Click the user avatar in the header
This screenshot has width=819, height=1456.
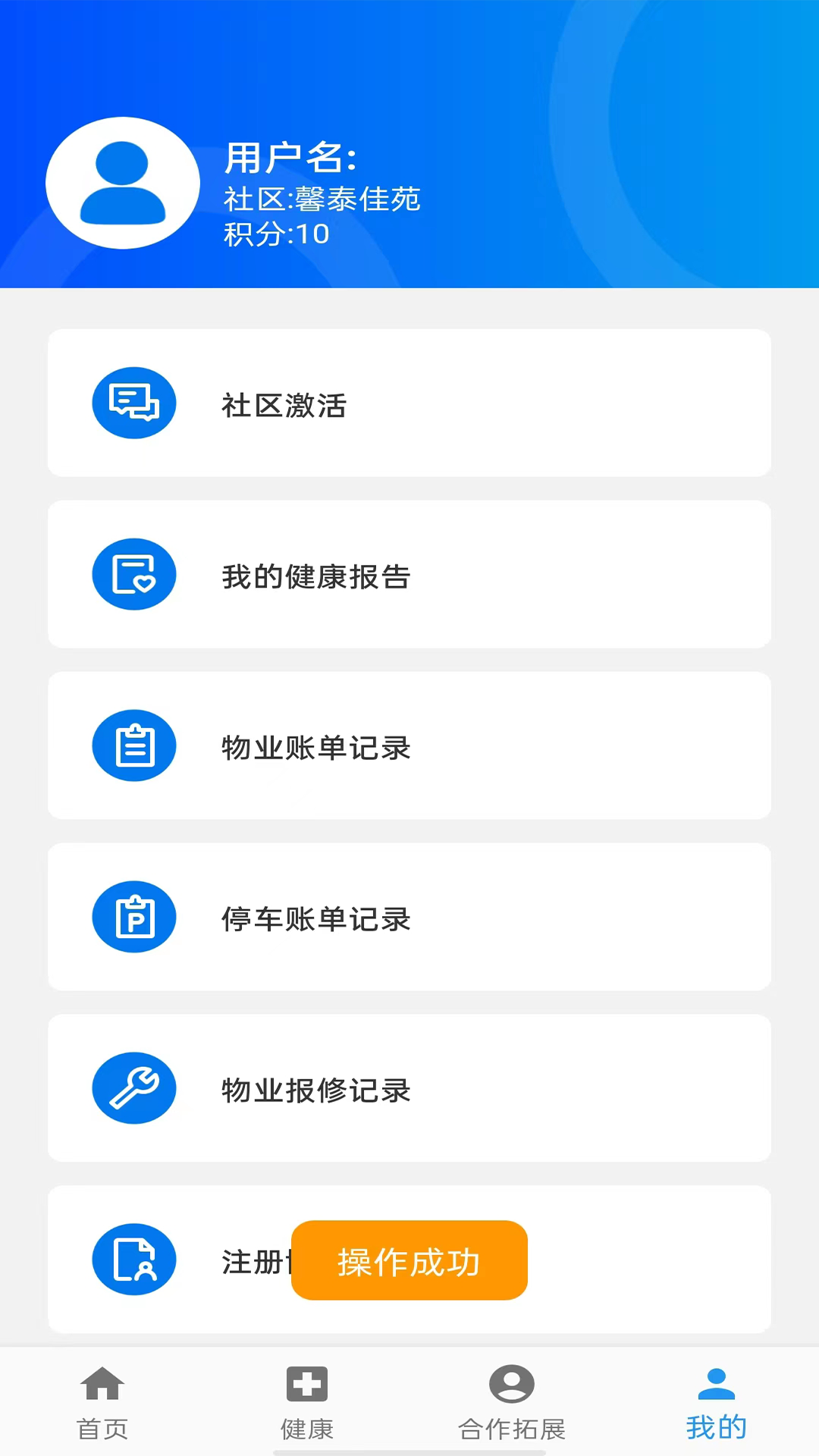[122, 183]
